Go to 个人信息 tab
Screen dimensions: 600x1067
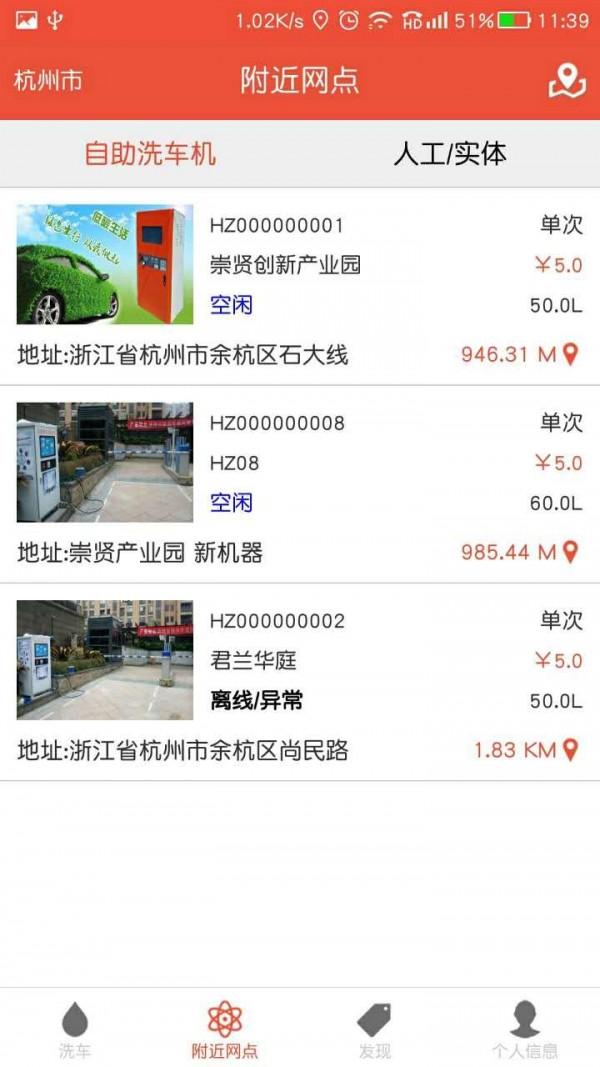point(525,1030)
